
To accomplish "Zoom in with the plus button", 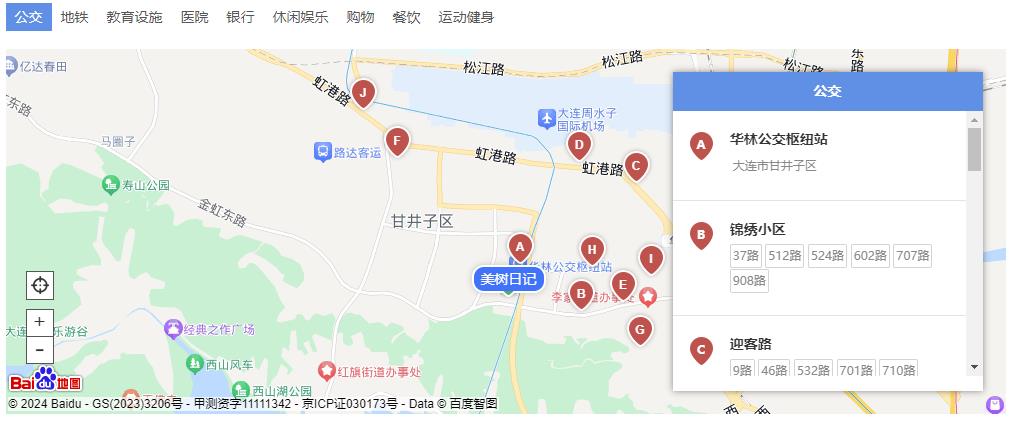I will click(39, 322).
